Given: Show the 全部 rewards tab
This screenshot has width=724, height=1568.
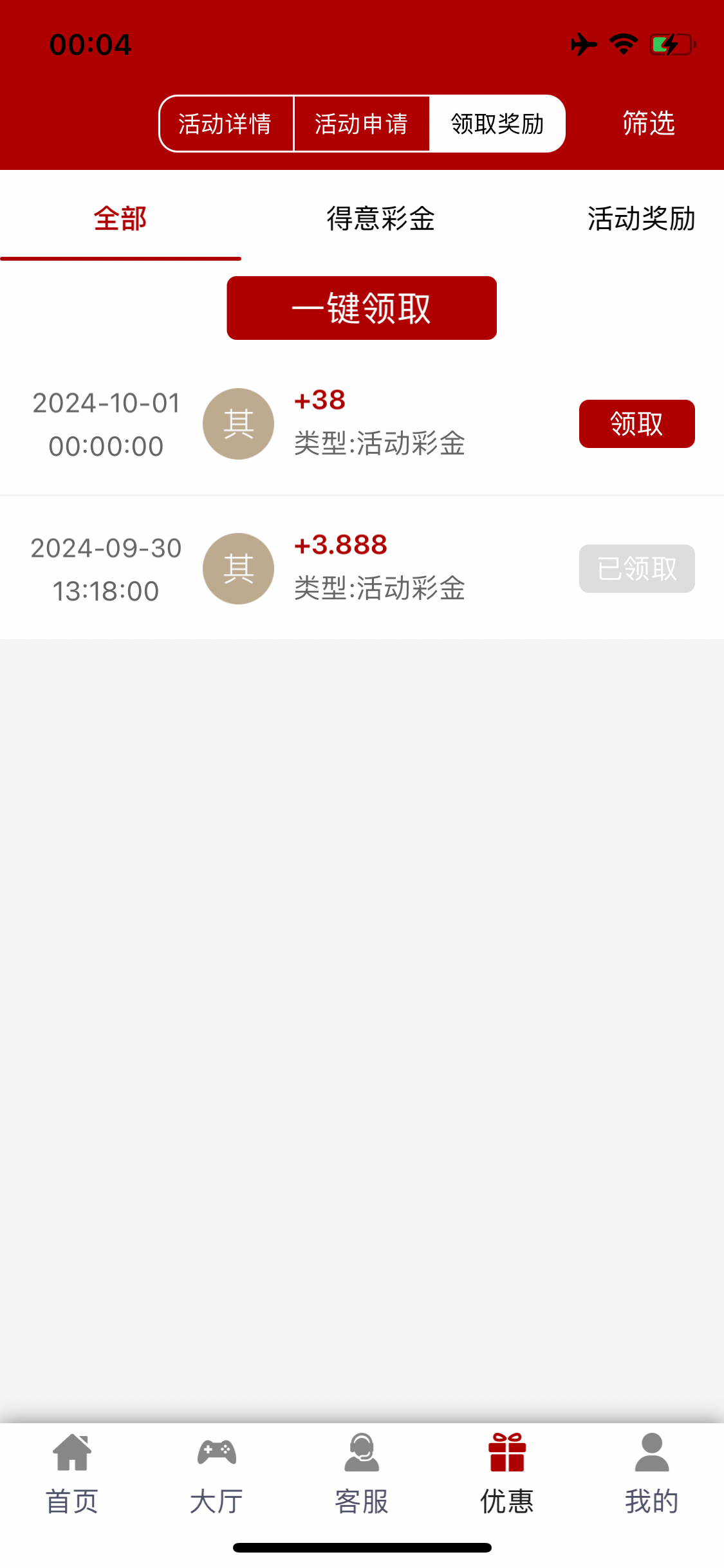Looking at the screenshot, I should pyautogui.click(x=120, y=219).
